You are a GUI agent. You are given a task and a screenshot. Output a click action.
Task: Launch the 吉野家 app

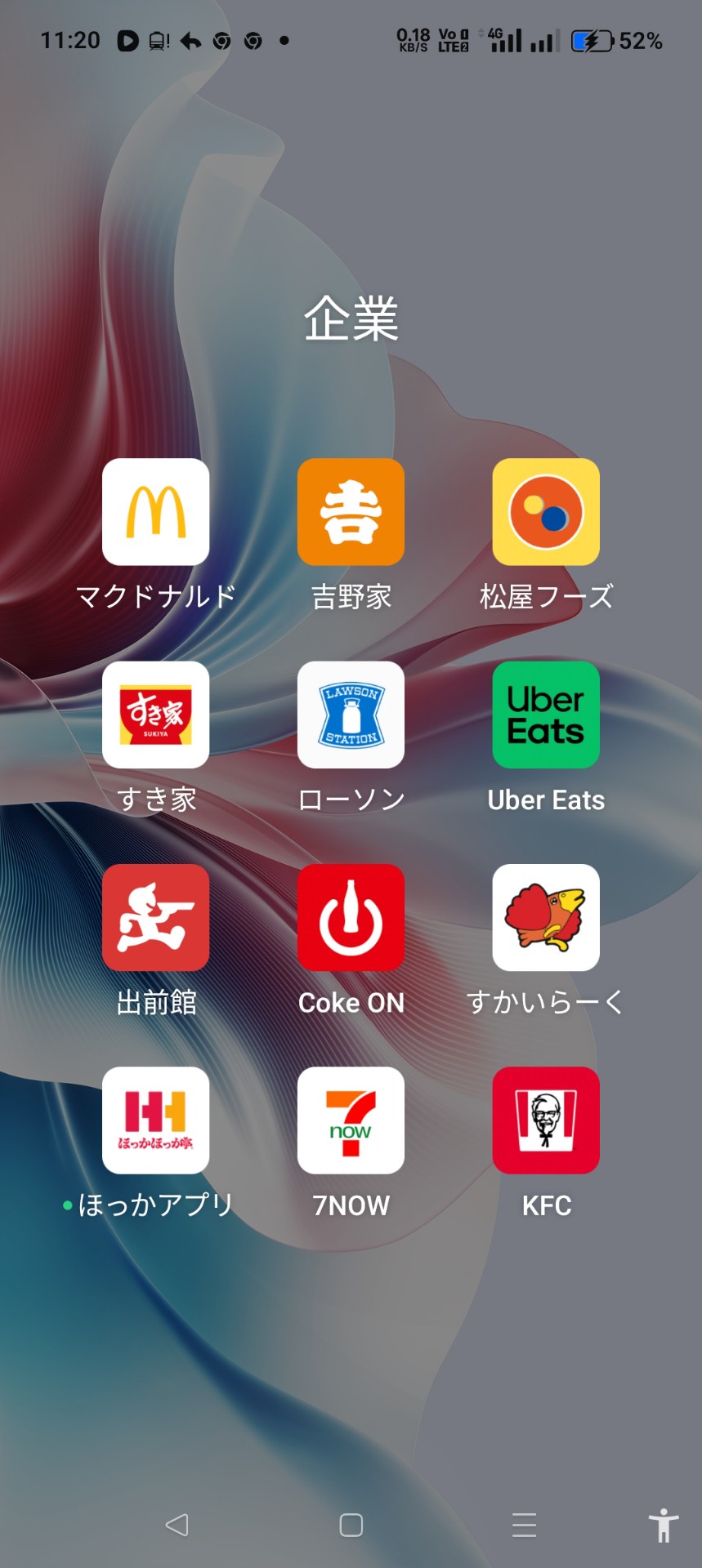[x=351, y=512]
